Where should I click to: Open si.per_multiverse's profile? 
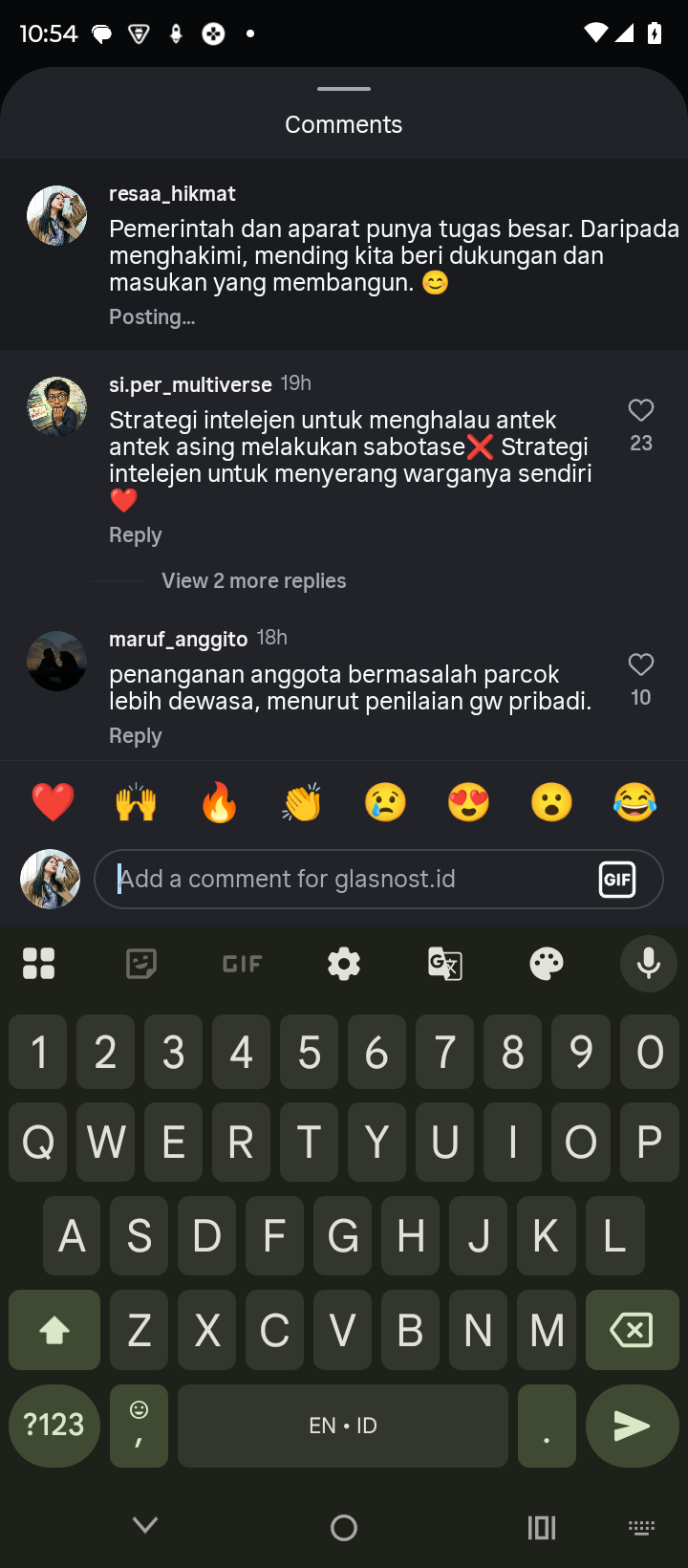point(190,384)
